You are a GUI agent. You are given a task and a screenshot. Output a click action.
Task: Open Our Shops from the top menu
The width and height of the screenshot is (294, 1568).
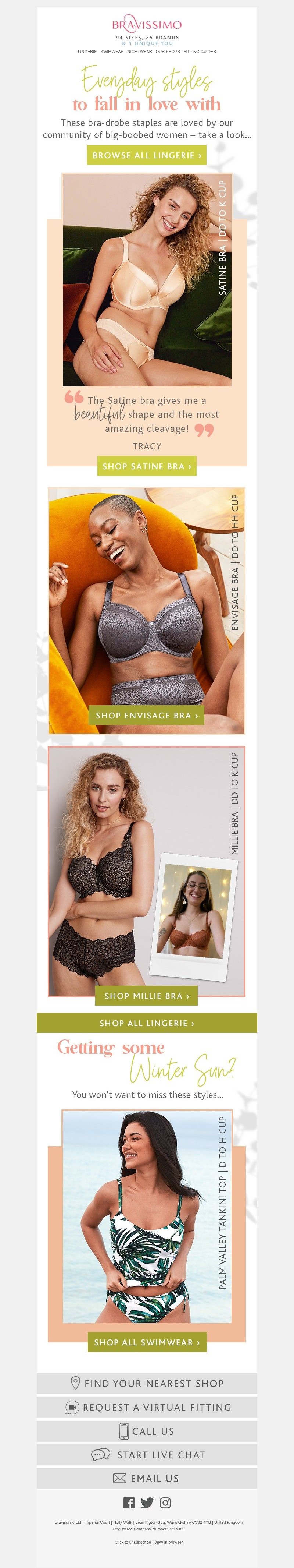point(168,52)
